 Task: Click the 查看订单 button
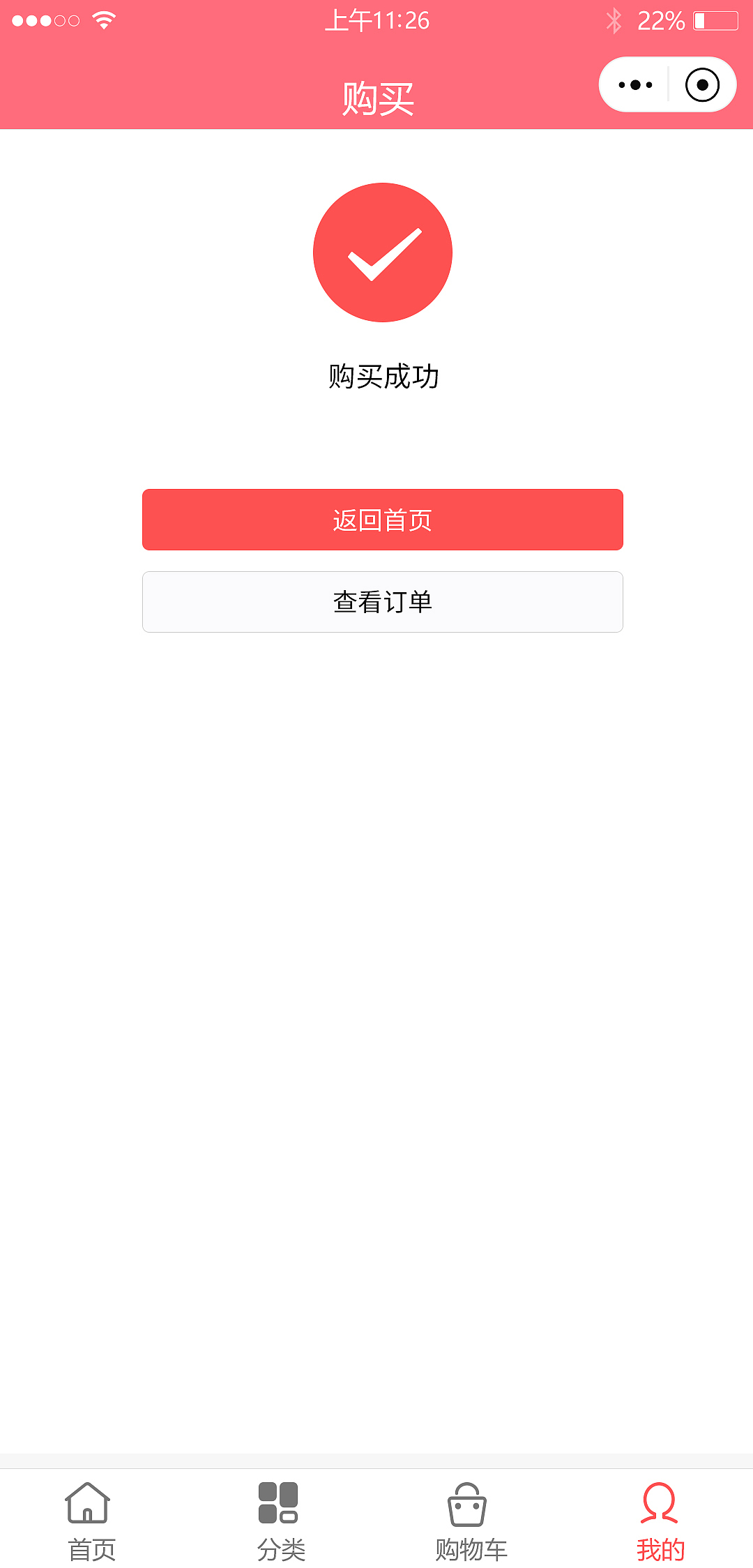[x=382, y=601]
